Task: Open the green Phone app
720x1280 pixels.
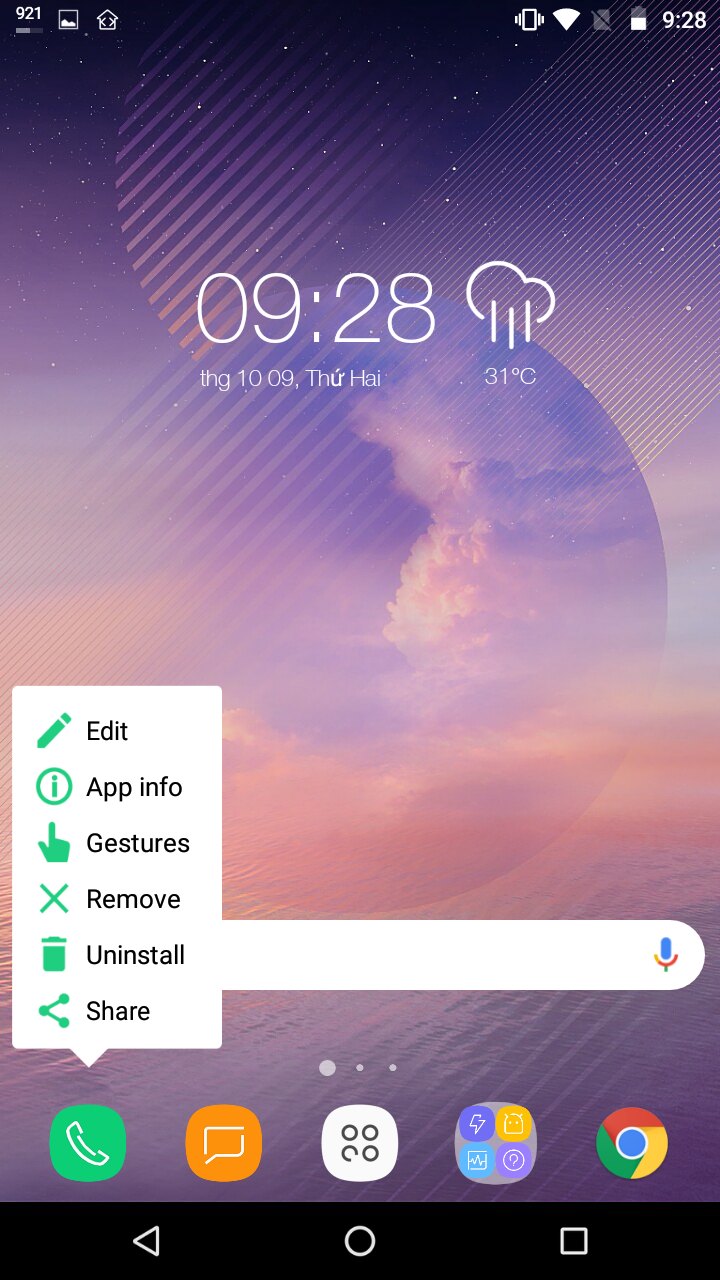Action: point(88,1143)
